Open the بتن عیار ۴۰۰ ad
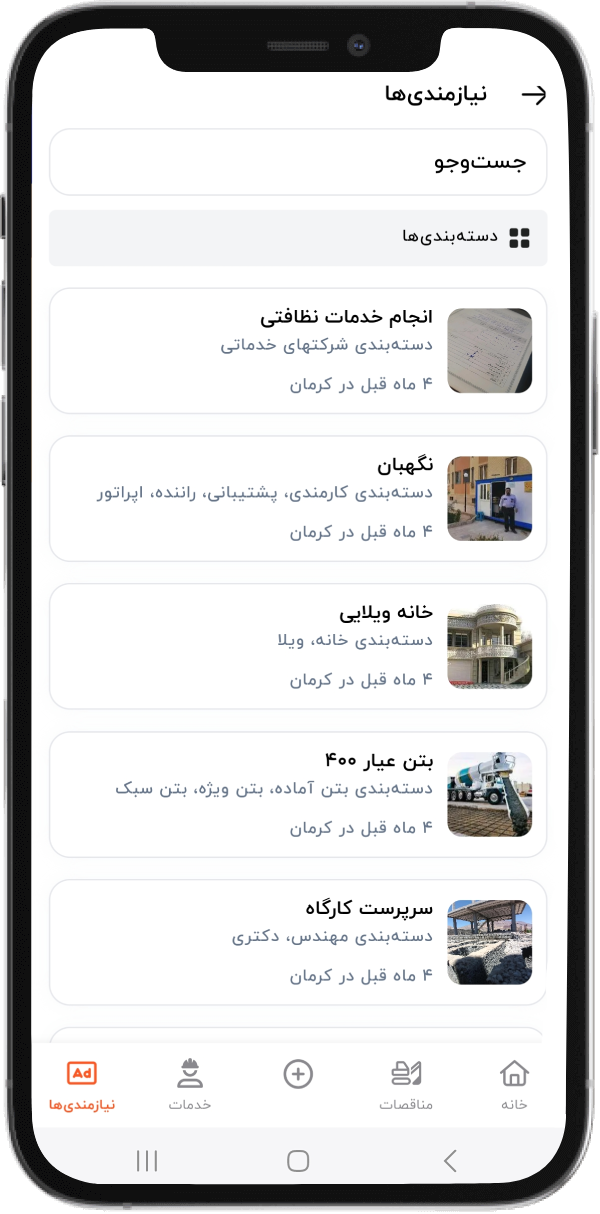This screenshot has height=1214, width=600. (x=298, y=794)
